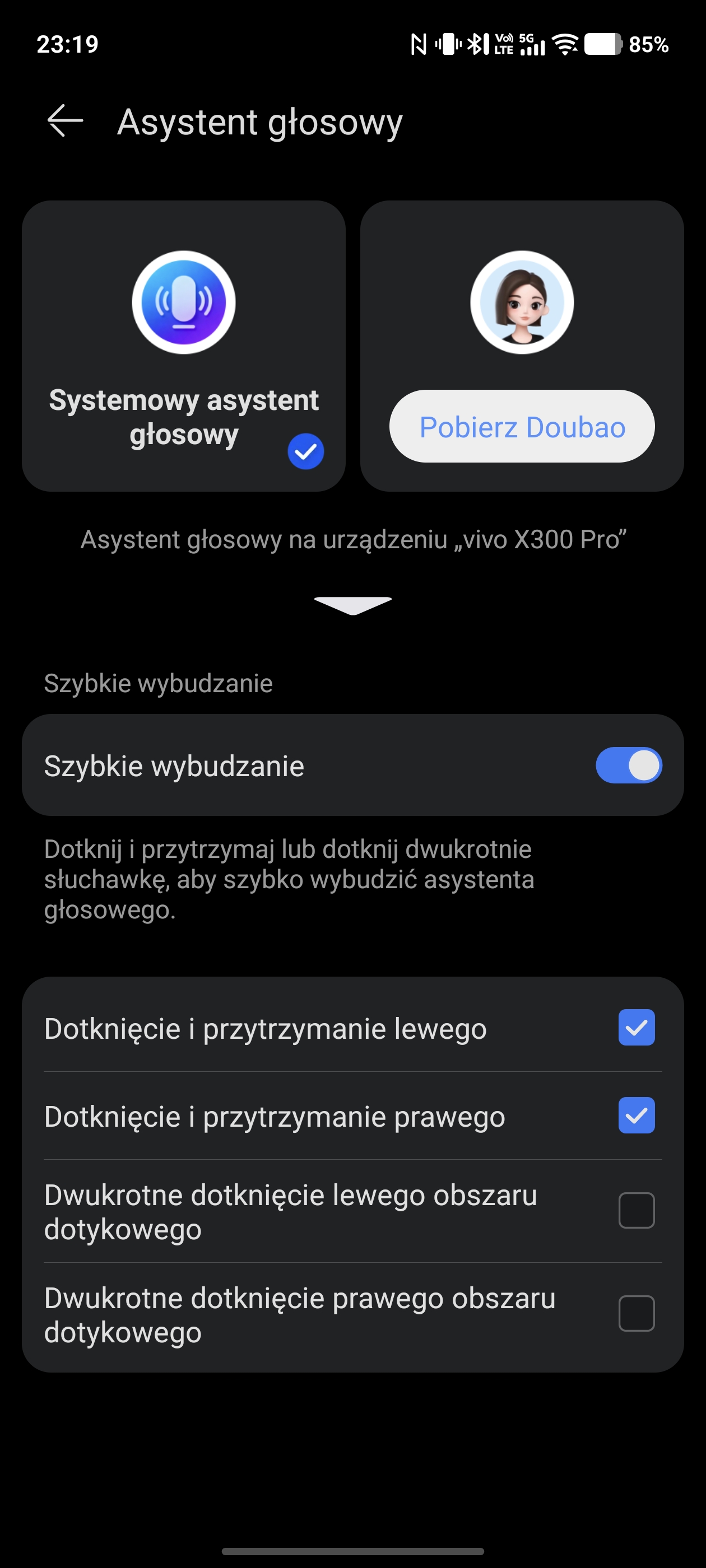Disable the Szybkie wybudzanie switch
Image resolution: width=706 pixels, height=1568 pixels.
pyautogui.click(x=628, y=765)
